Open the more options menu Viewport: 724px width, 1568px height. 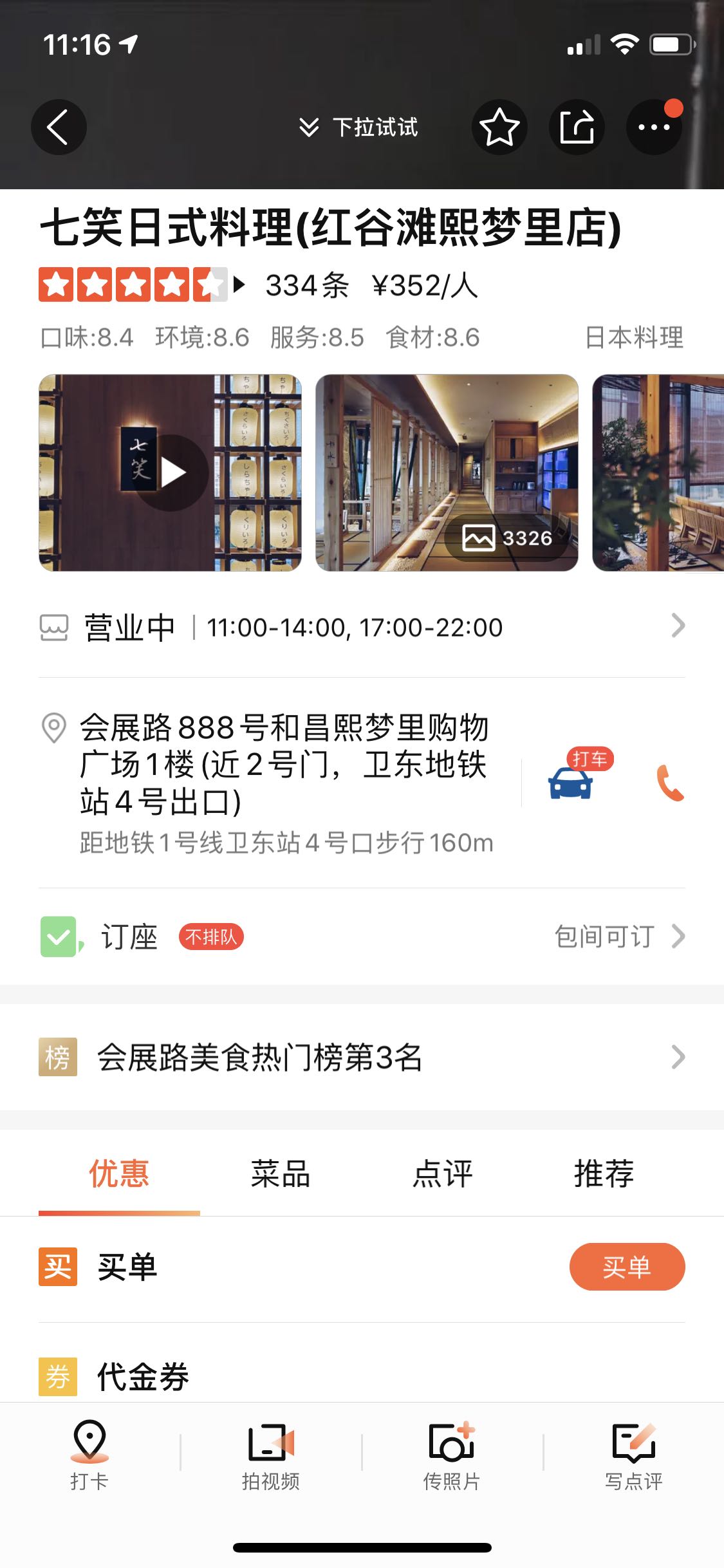(654, 127)
